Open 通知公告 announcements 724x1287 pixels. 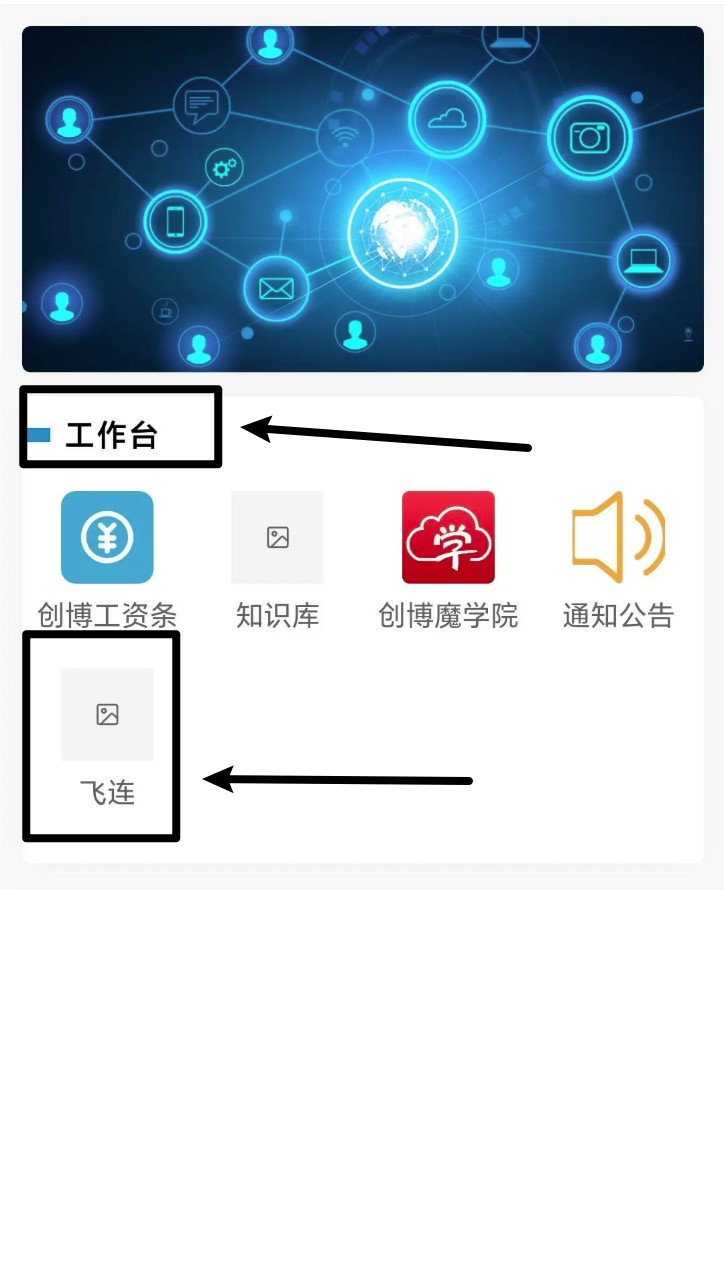coord(618,538)
